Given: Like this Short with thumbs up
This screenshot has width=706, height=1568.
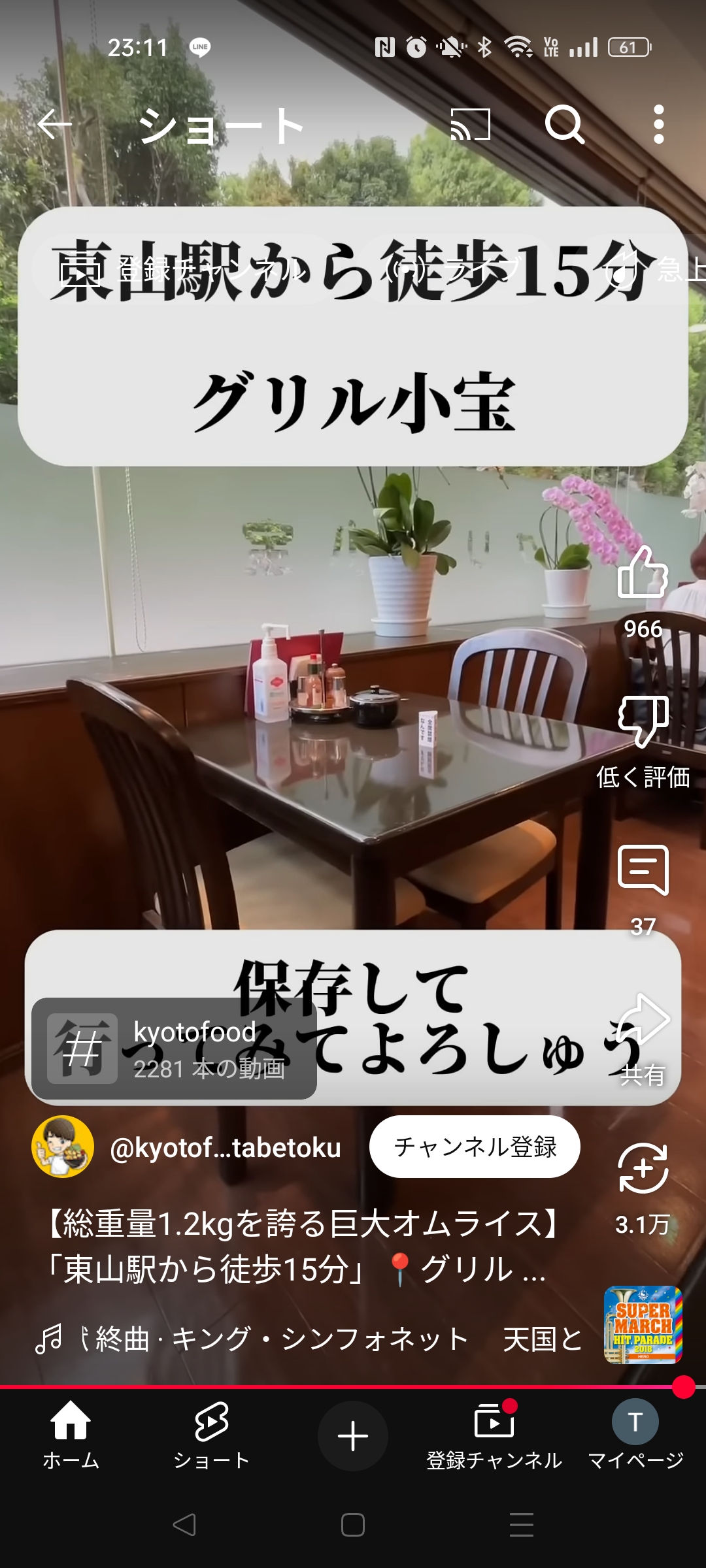Looking at the screenshot, I should click(x=643, y=572).
